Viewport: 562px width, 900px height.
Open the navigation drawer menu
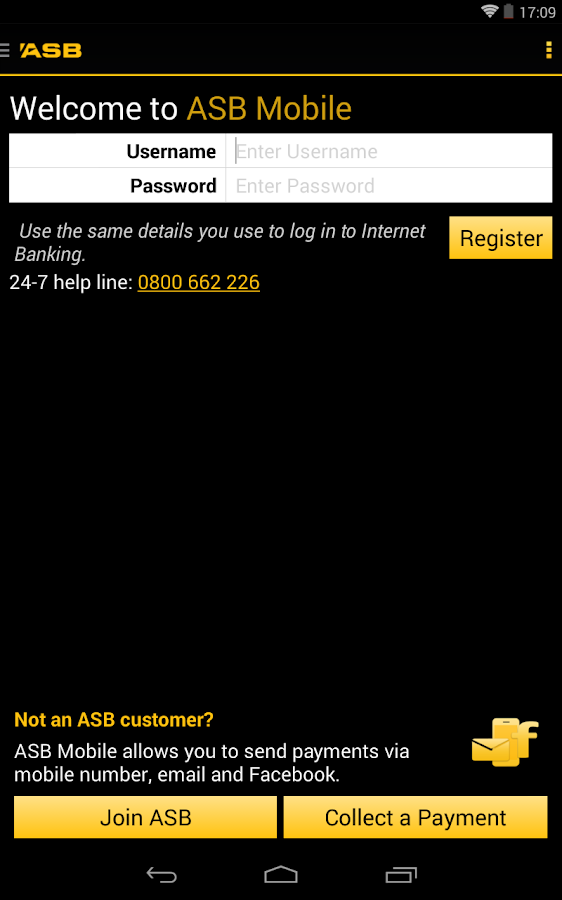5,51
